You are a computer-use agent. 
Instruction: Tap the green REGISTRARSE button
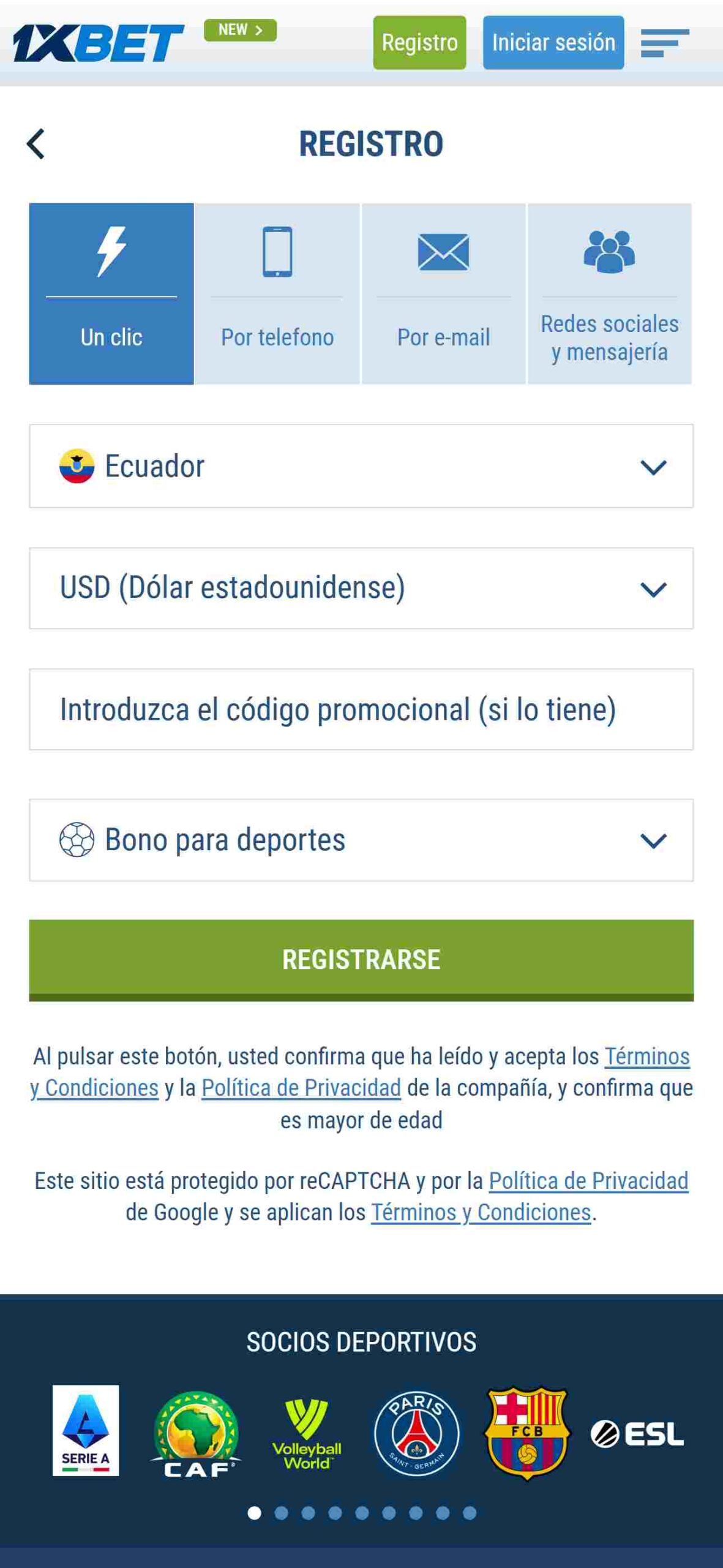pyautogui.click(x=361, y=960)
